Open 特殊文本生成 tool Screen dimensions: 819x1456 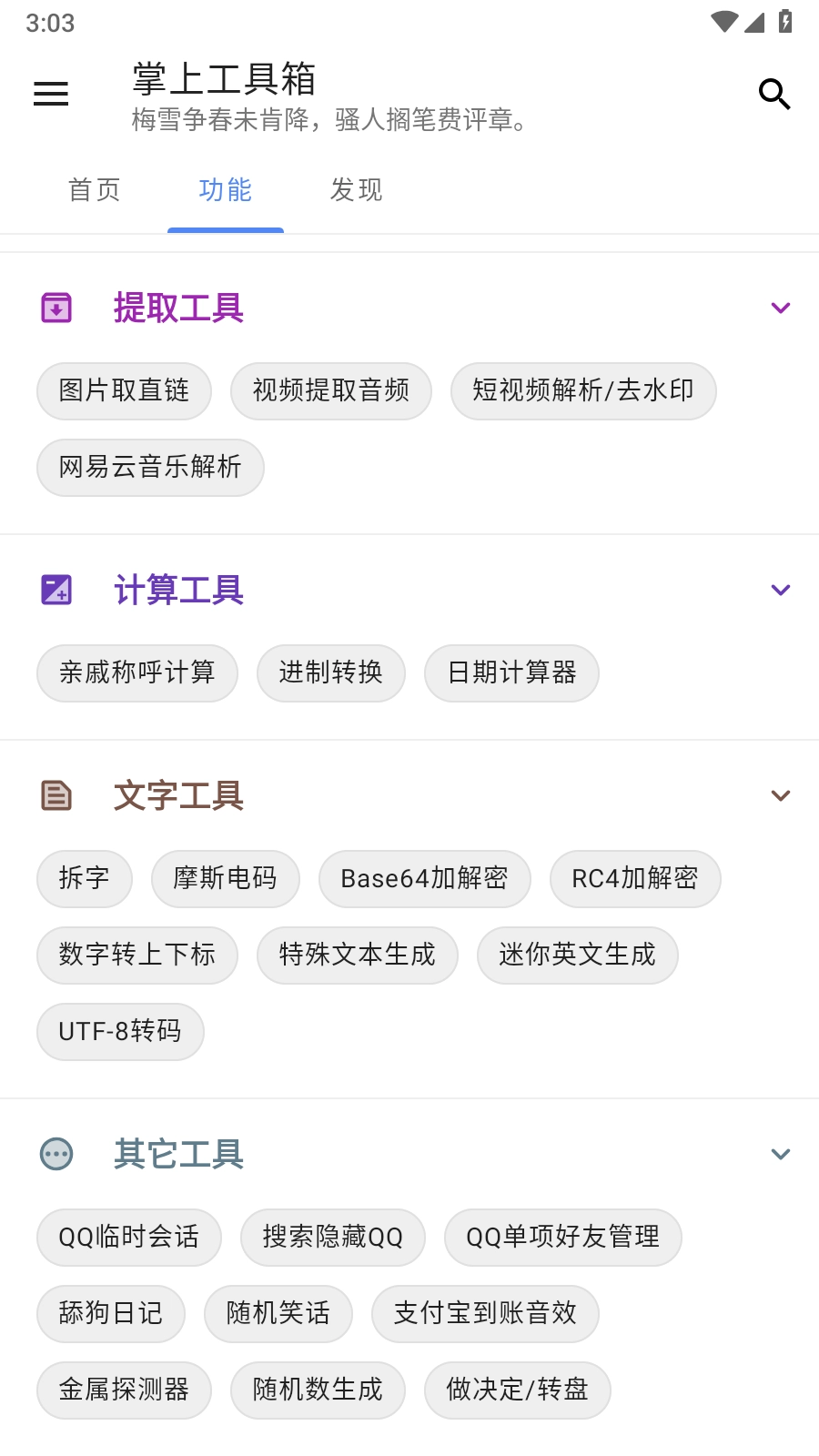358,955
